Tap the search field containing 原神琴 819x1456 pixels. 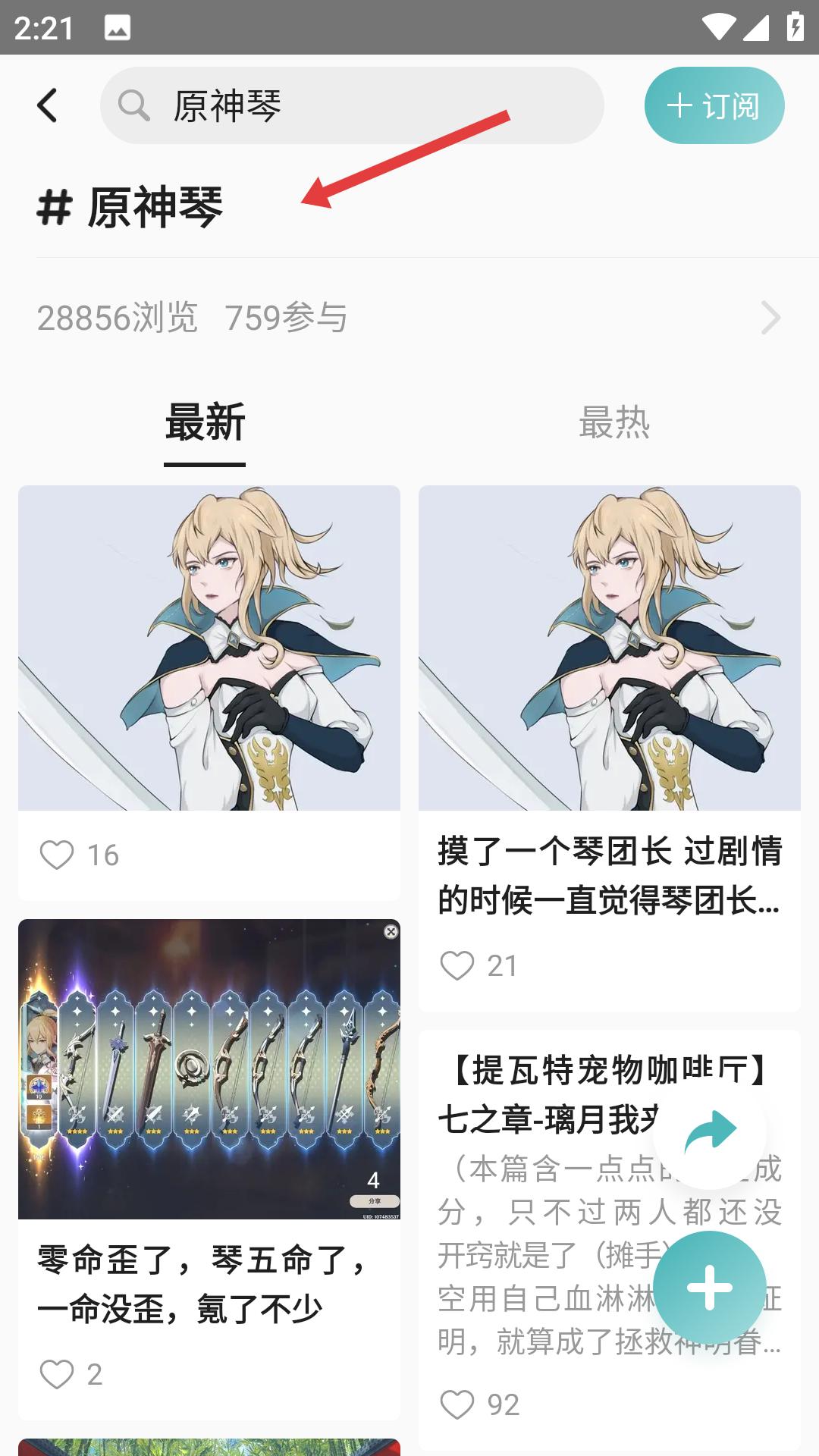pyautogui.click(x=349, y=105)
